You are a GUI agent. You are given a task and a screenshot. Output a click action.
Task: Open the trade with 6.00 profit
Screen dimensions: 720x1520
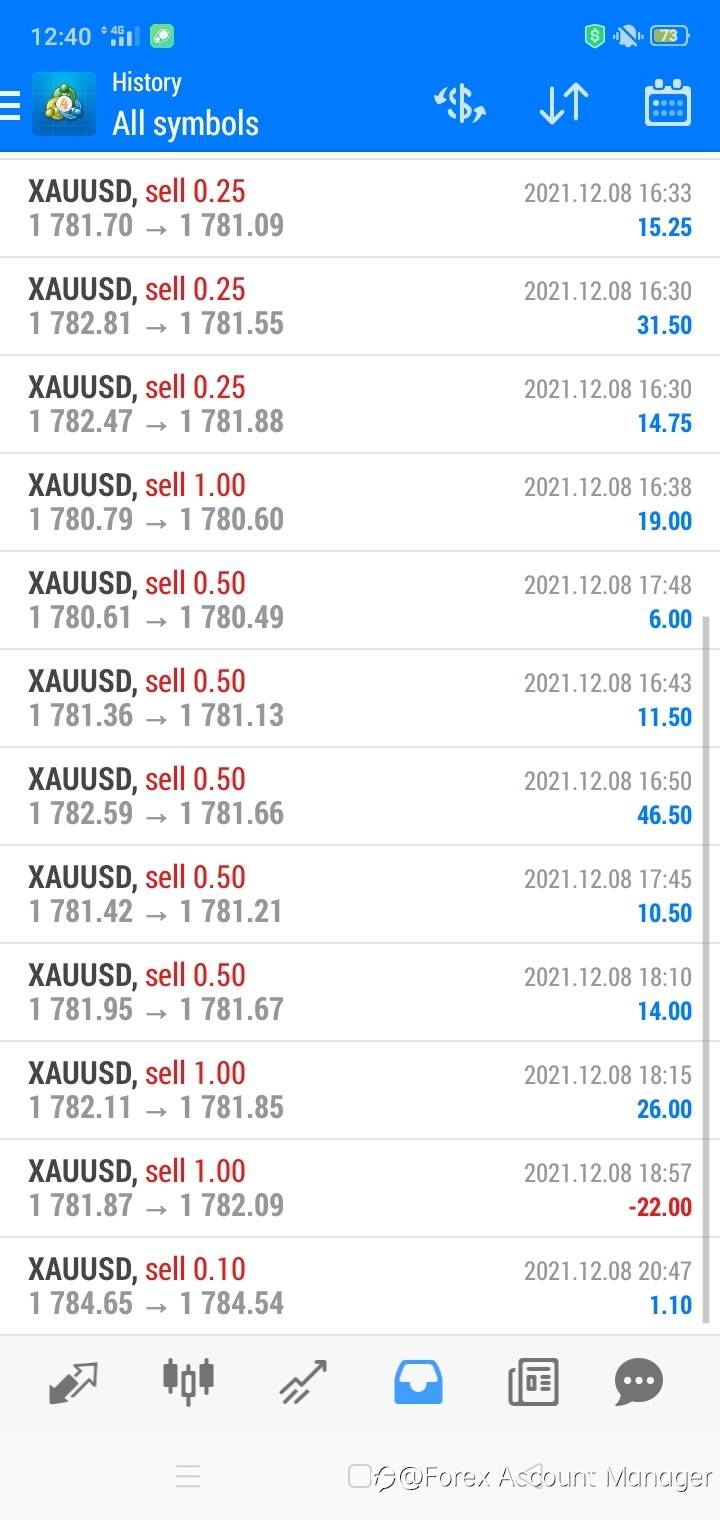tap(360, 601)
